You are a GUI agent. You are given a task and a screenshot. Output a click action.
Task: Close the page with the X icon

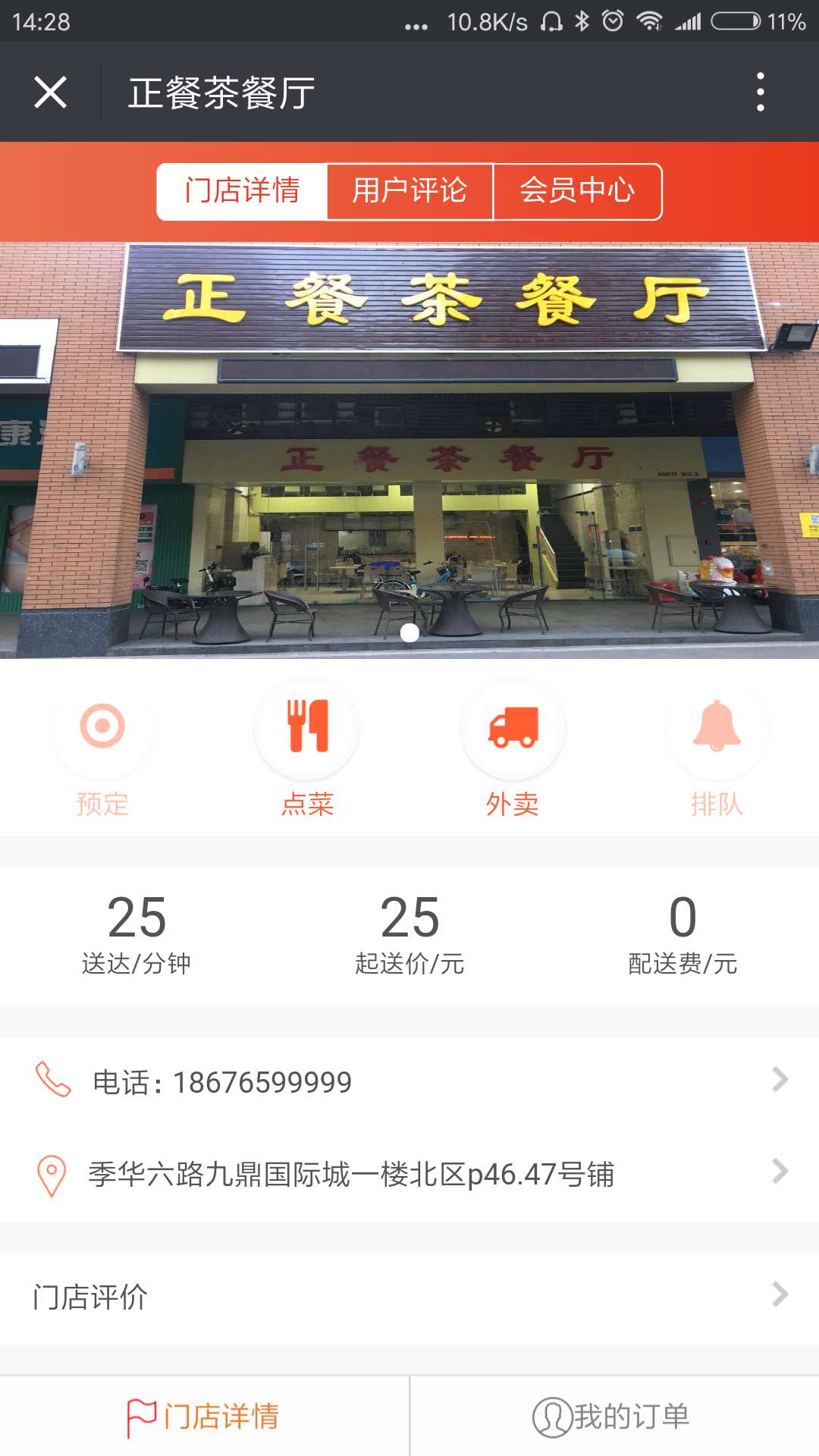tap(50, 91)
